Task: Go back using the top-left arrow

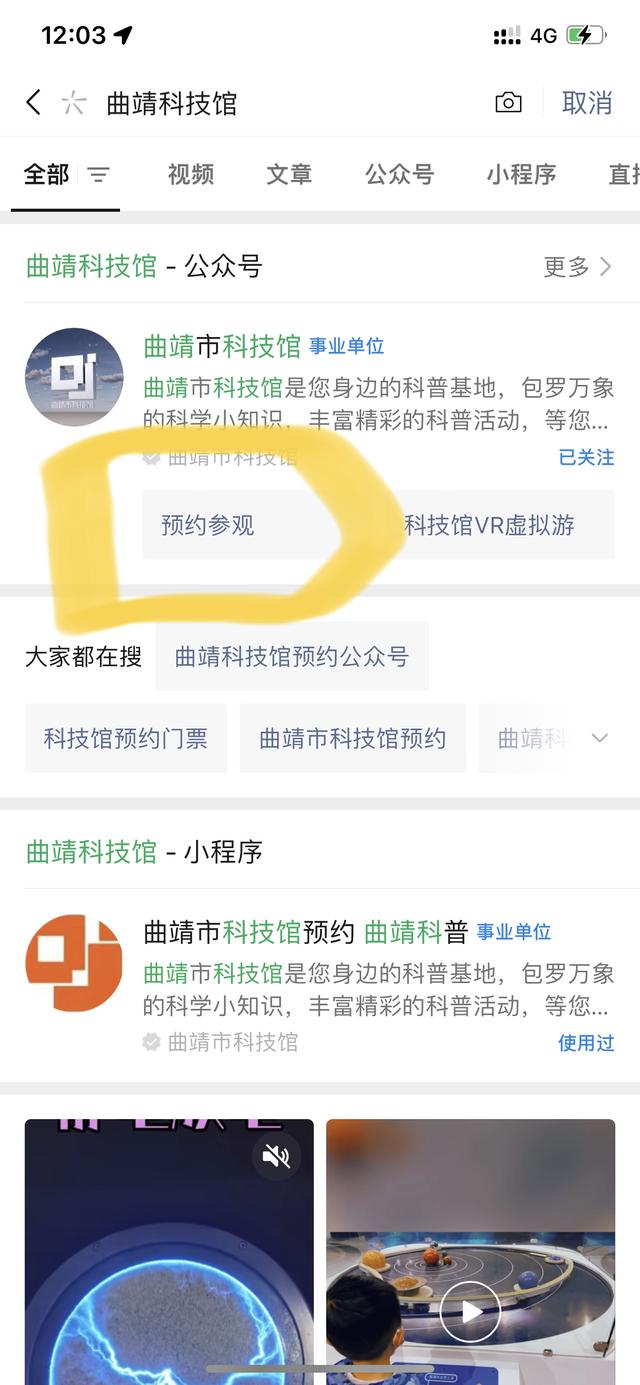Action: click(34, 103)
